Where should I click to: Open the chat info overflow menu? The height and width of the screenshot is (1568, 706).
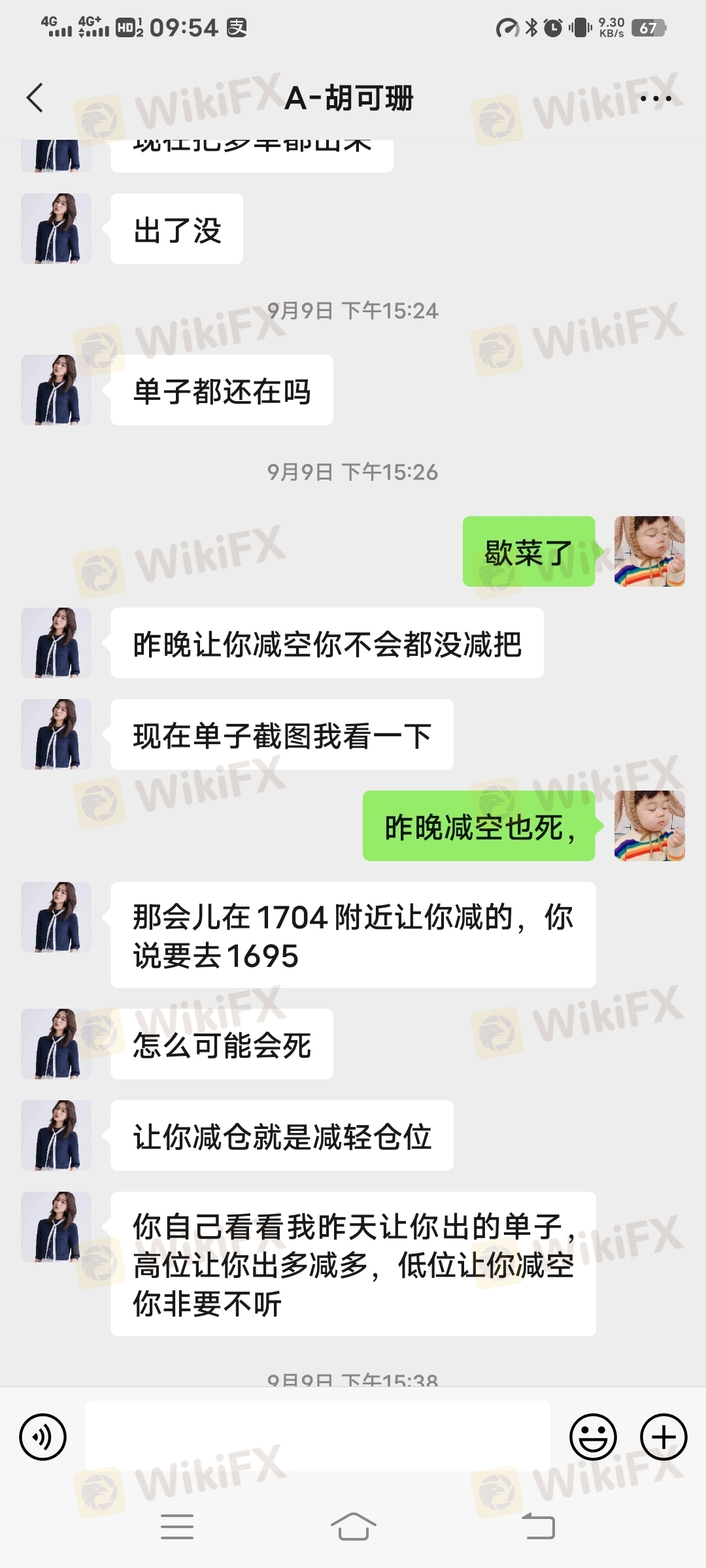click(x=655, y=99)
